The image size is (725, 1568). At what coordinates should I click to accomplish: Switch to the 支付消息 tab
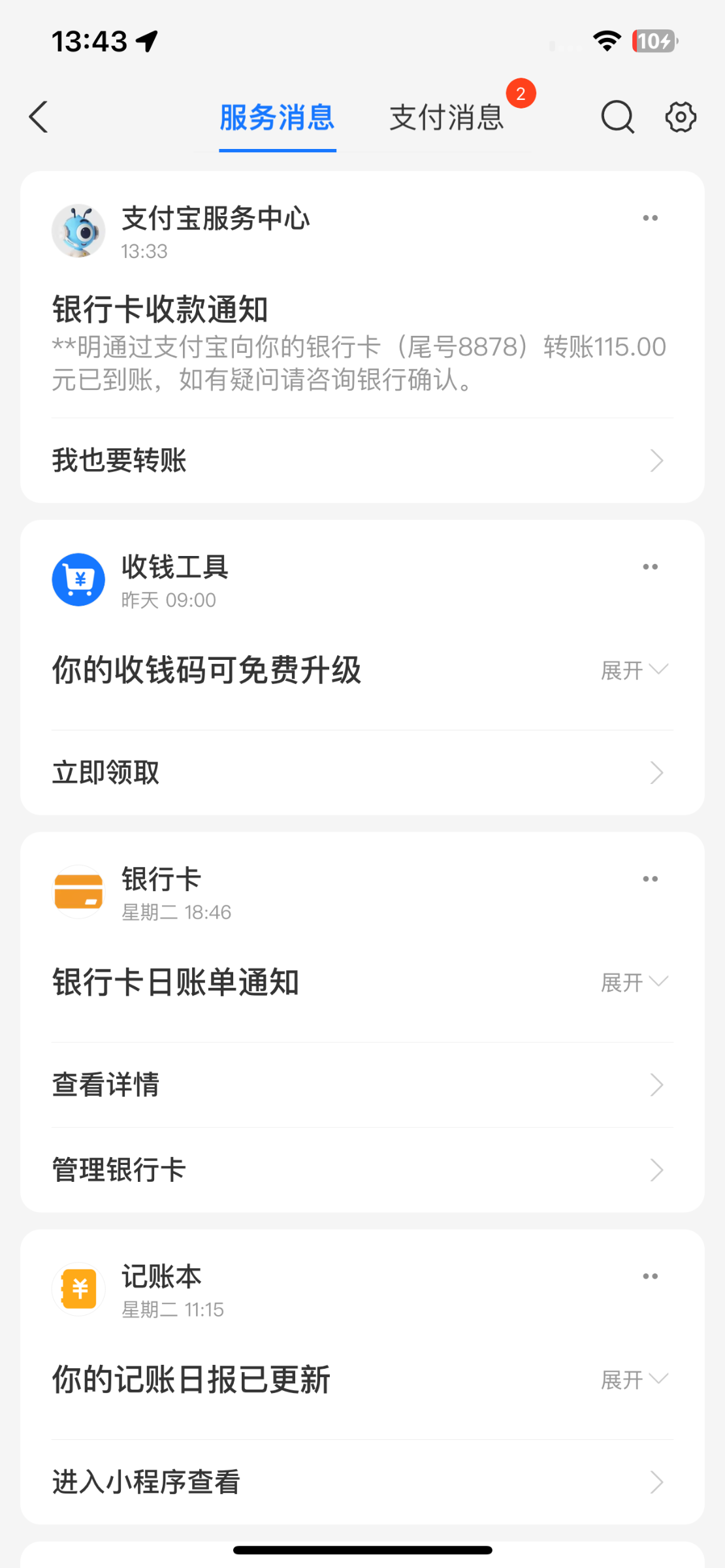[x=447, y=118]
